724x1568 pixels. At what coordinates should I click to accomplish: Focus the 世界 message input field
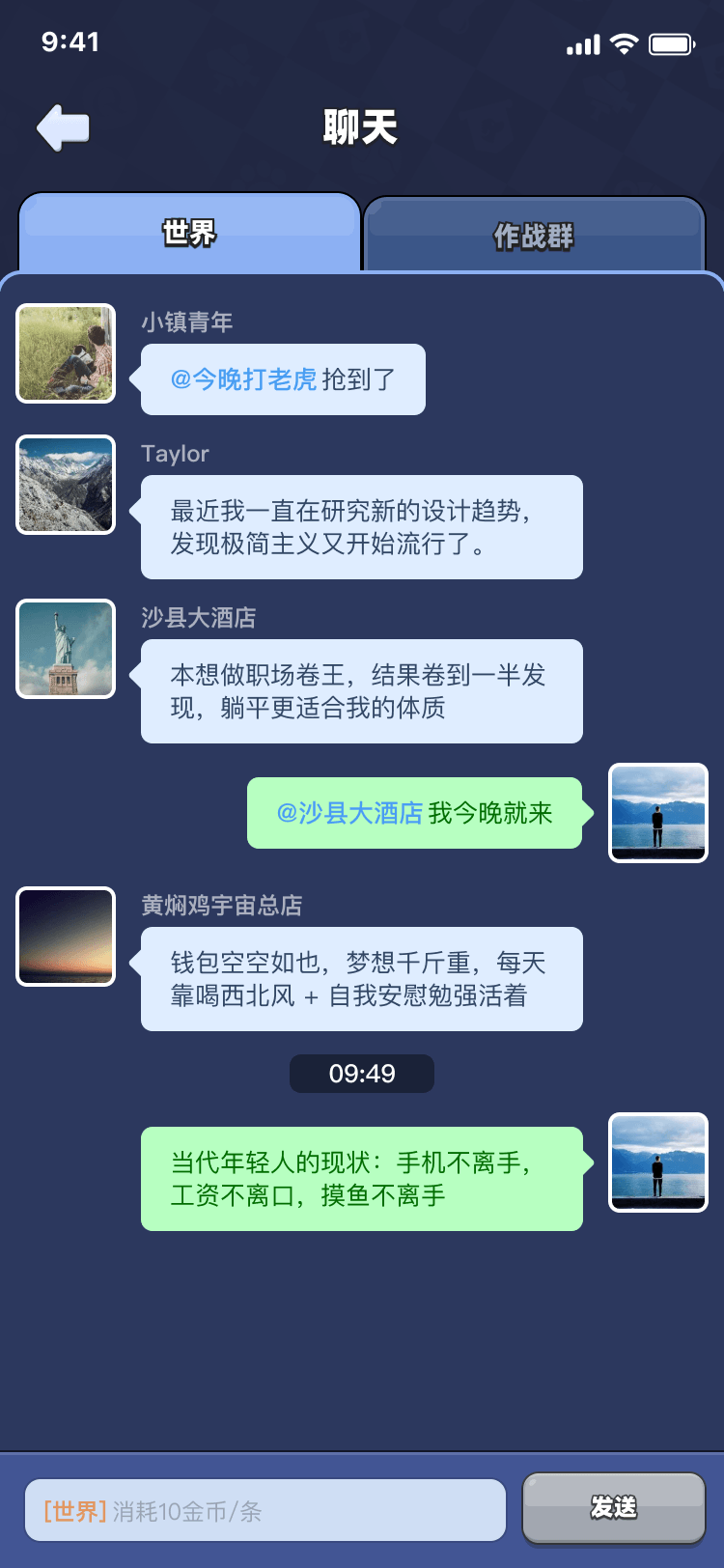[265, 1510]
